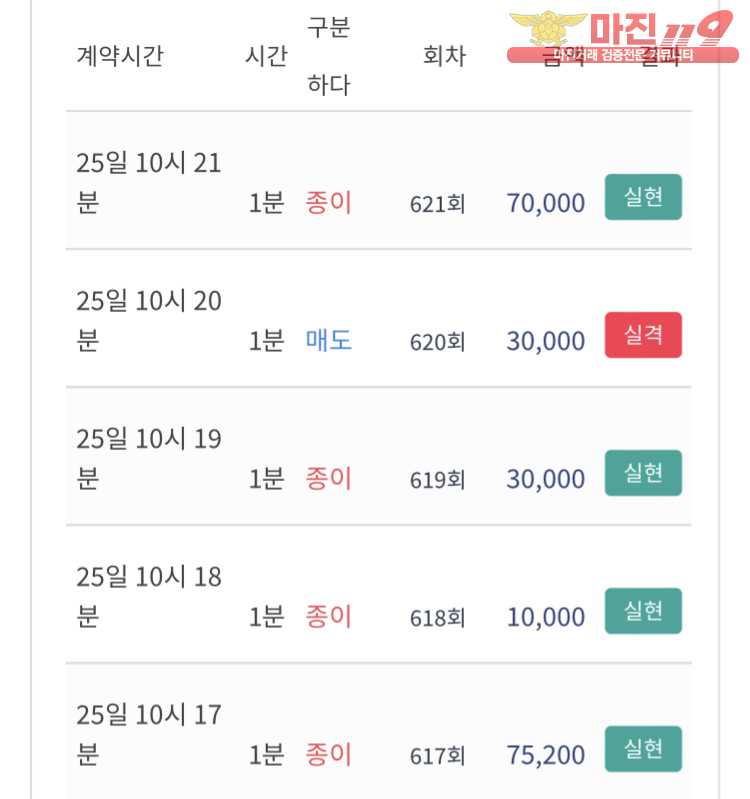Select the 실현 badge on the 618회 row
Image resolution: width=750 pixels, height=799 pixels.
pyautogui.click(x=643, y=611)
